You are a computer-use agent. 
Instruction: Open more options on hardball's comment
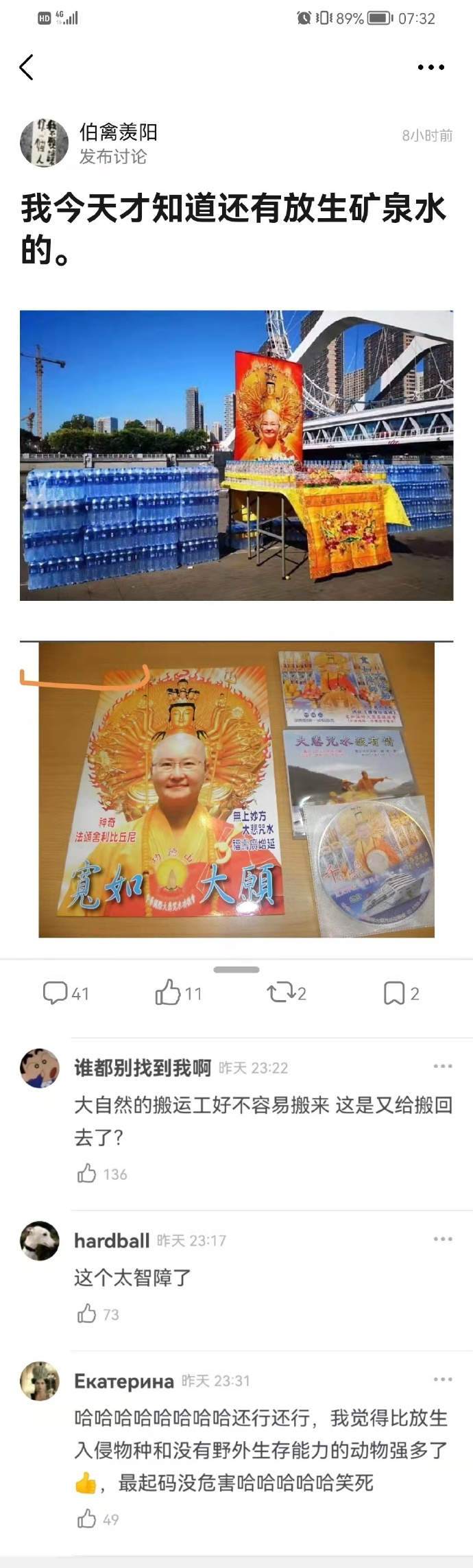(x=443, y=1239)
